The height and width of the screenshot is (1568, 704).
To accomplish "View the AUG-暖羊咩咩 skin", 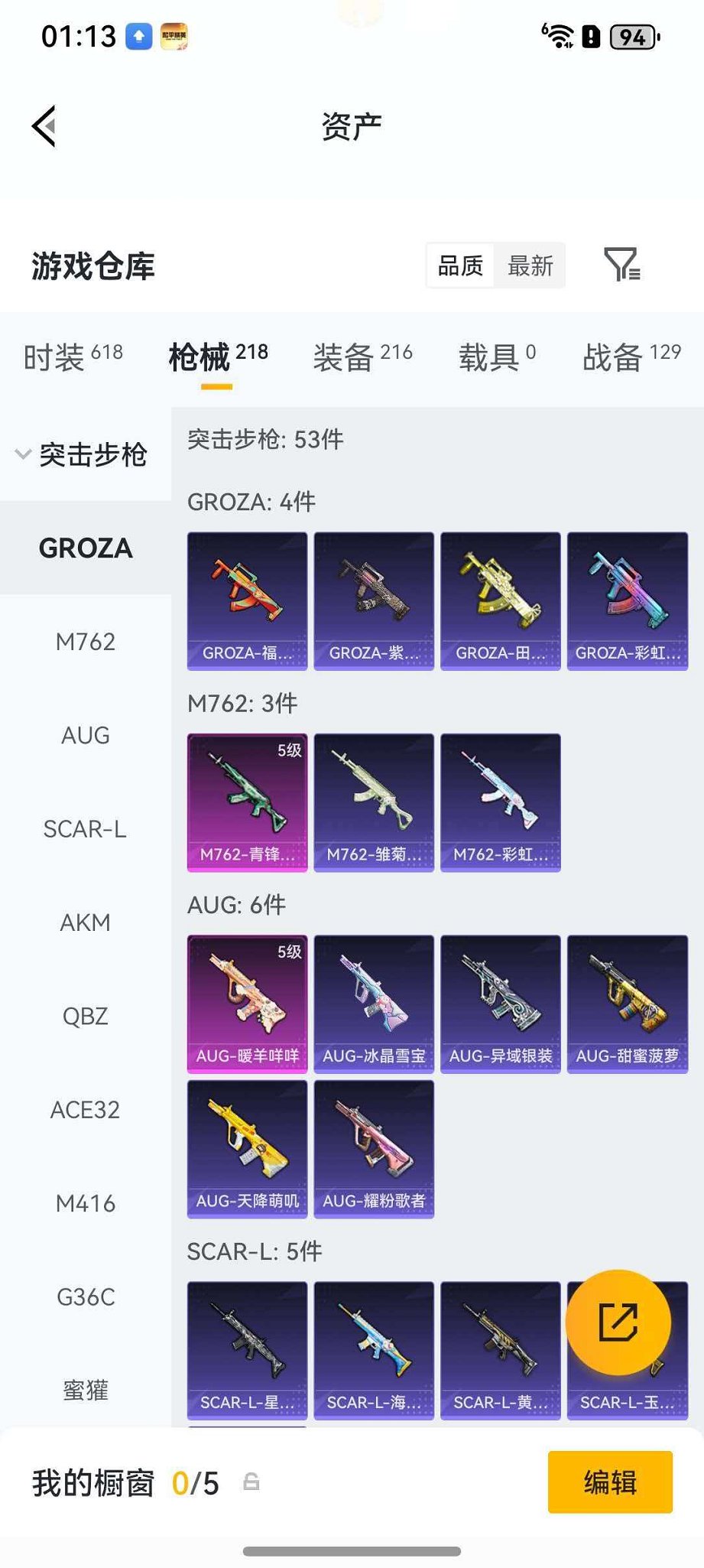I will [x=247, y=1004].
